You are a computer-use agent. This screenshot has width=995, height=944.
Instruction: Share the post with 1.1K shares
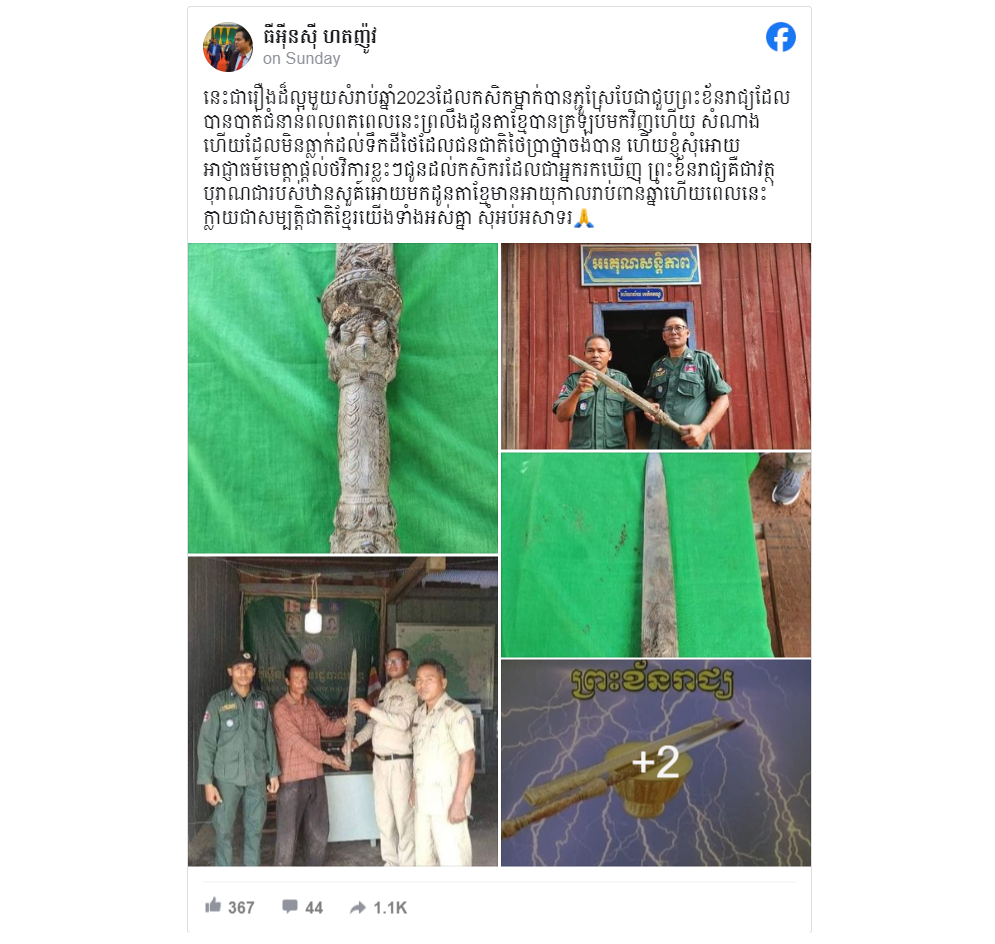click(378, 907)
